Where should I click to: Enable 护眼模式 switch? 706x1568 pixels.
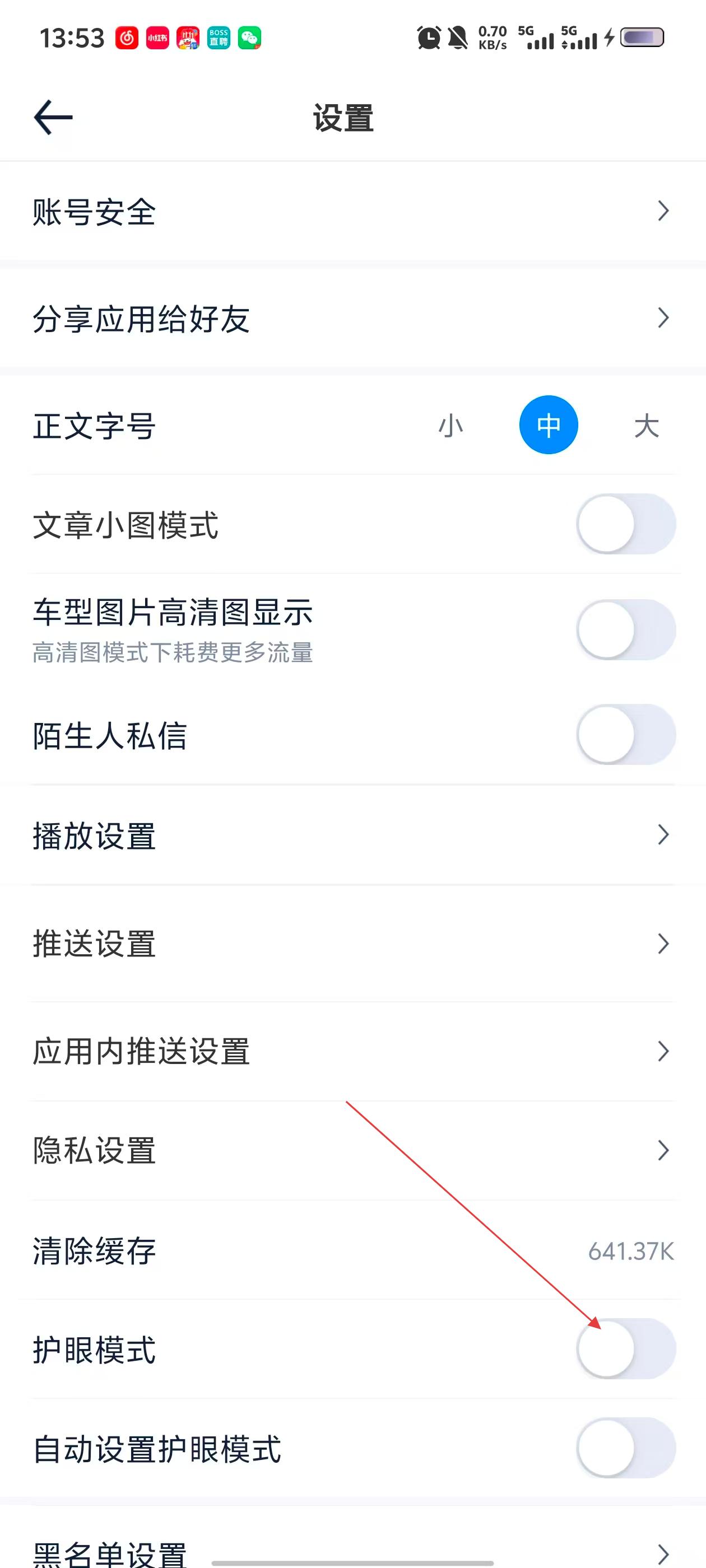coord(625,1349)
